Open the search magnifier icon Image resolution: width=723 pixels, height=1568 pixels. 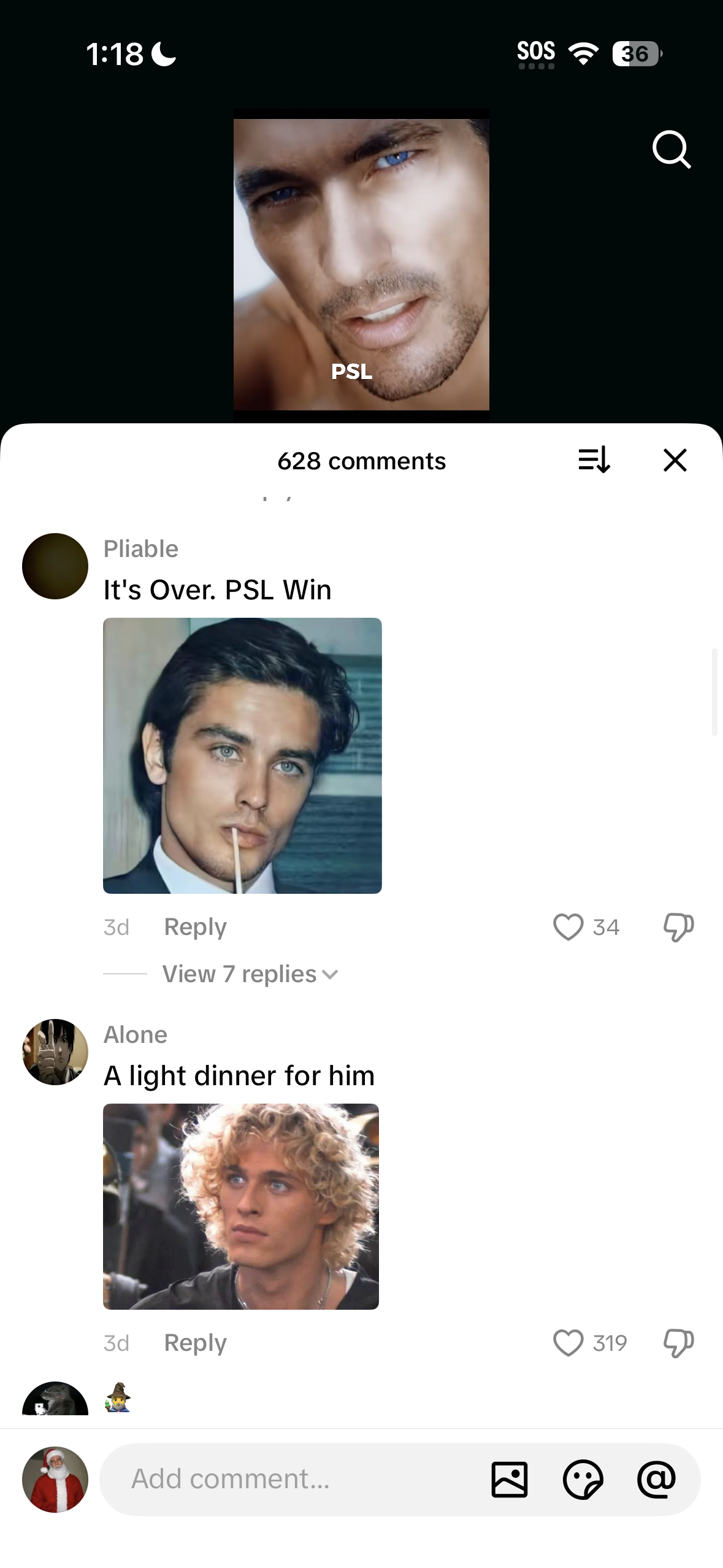coord(671,149)
